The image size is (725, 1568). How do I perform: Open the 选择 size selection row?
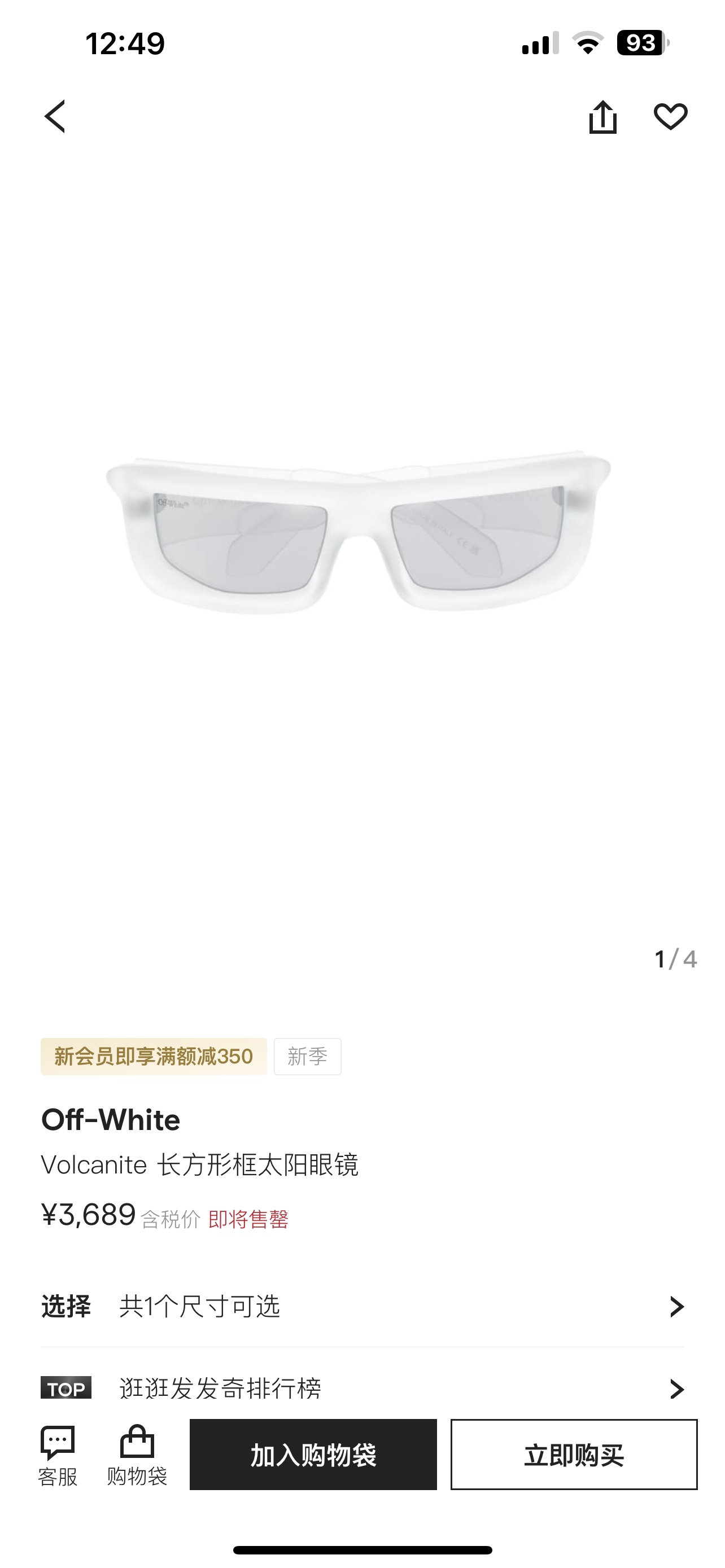(362, 1306)
